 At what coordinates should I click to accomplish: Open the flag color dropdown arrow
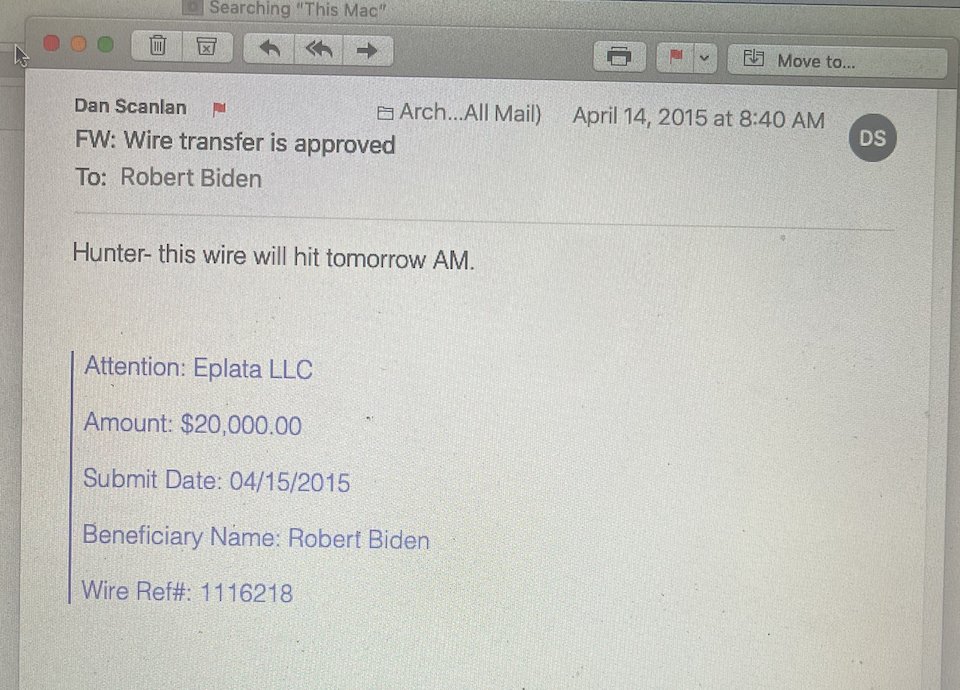tap(704, 58)
